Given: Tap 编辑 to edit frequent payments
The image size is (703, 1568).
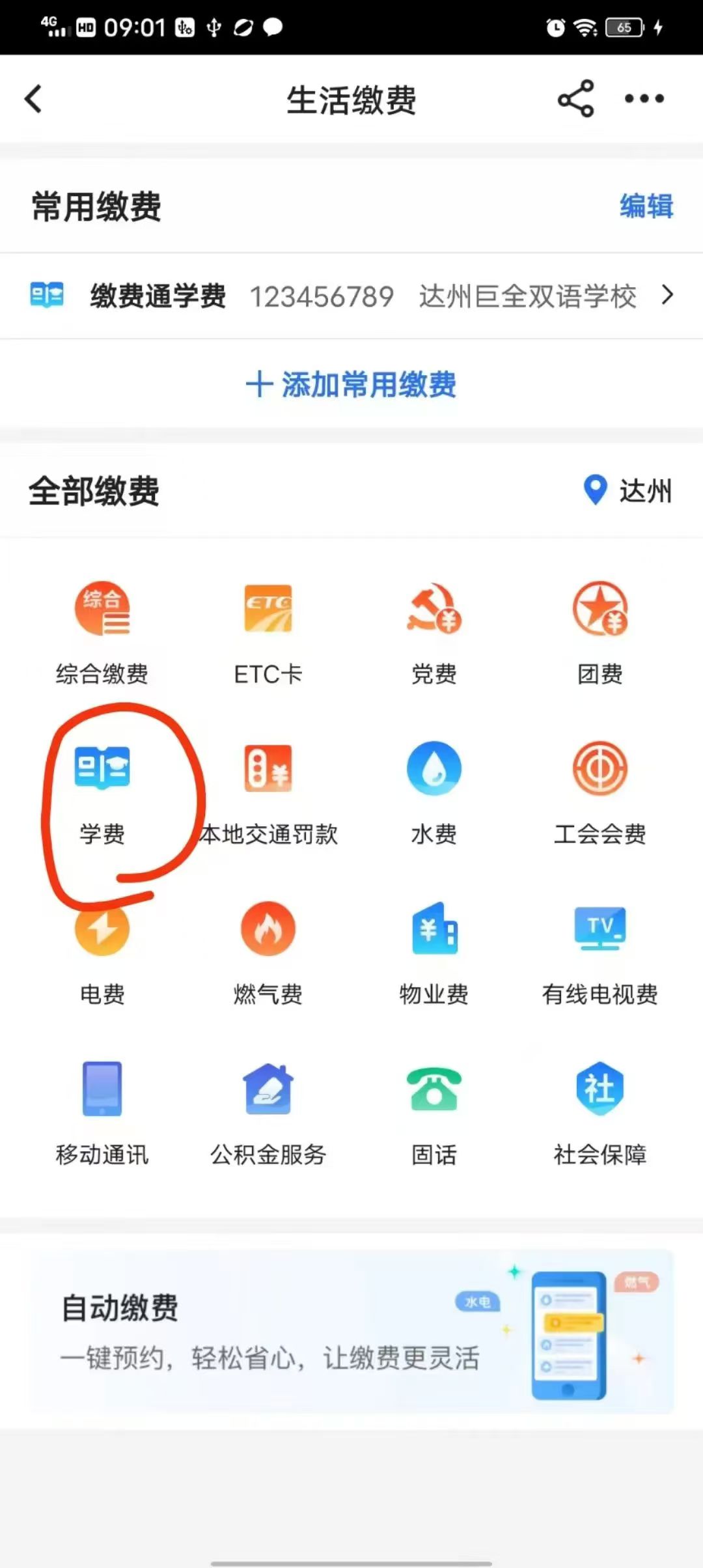Looking at the screenshot, I should [646, 206].
